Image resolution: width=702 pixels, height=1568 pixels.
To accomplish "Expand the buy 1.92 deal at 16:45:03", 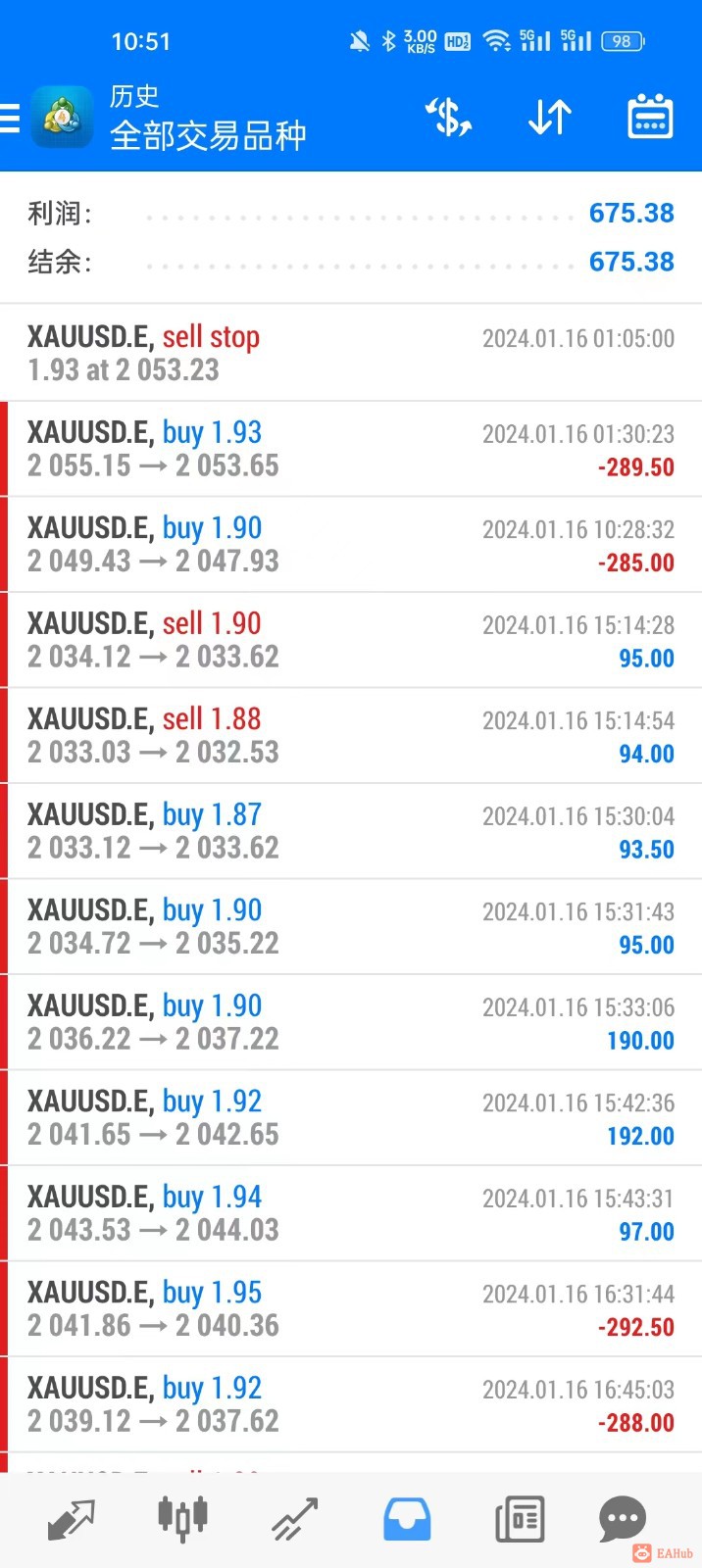I will pyautogui.click(x=351, y=1404).
